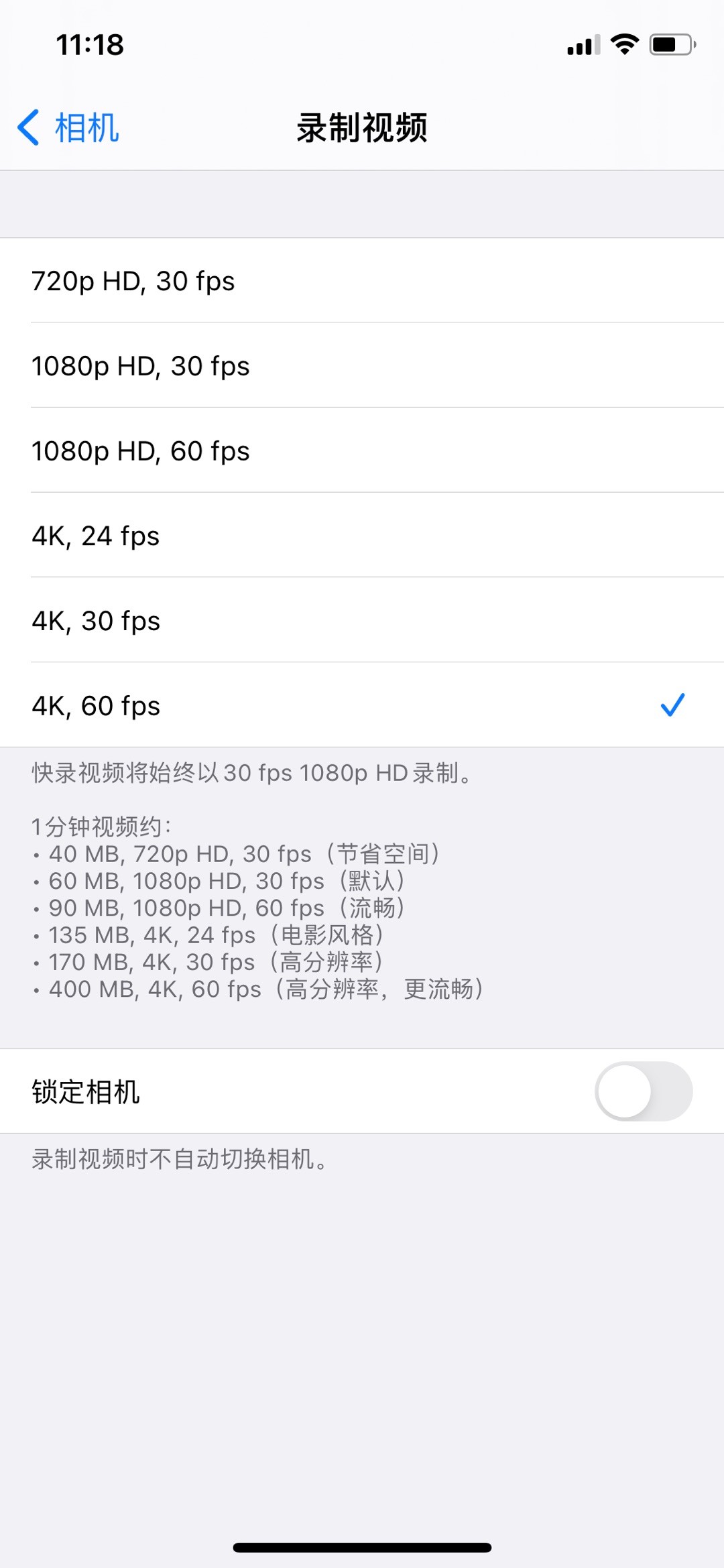Select 720p HD, 30 fps
The height and width of the screenshot is (1568, 724).
(x=362, y=281)
